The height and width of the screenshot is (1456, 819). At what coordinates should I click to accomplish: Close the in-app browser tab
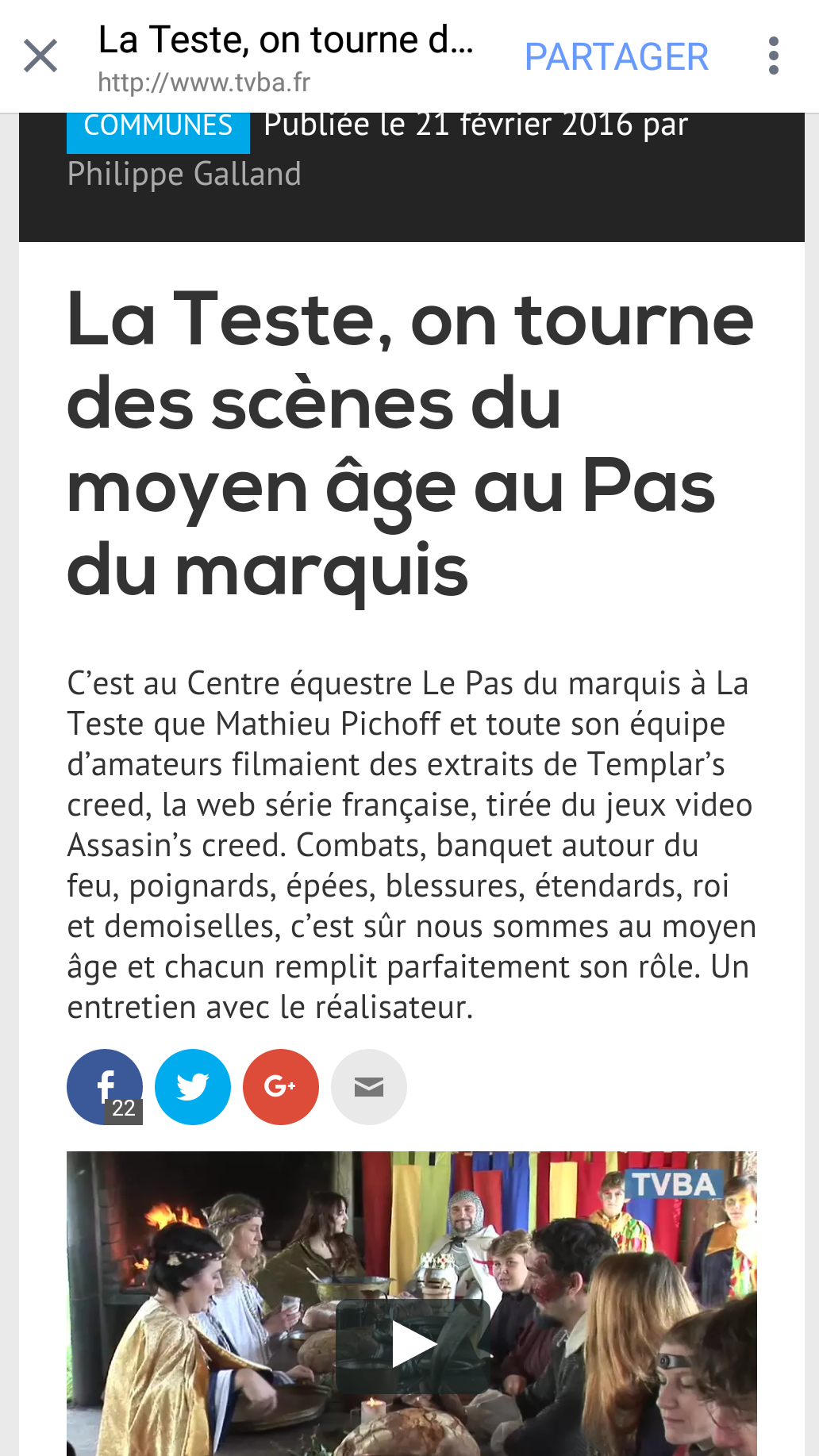point(40,56)
